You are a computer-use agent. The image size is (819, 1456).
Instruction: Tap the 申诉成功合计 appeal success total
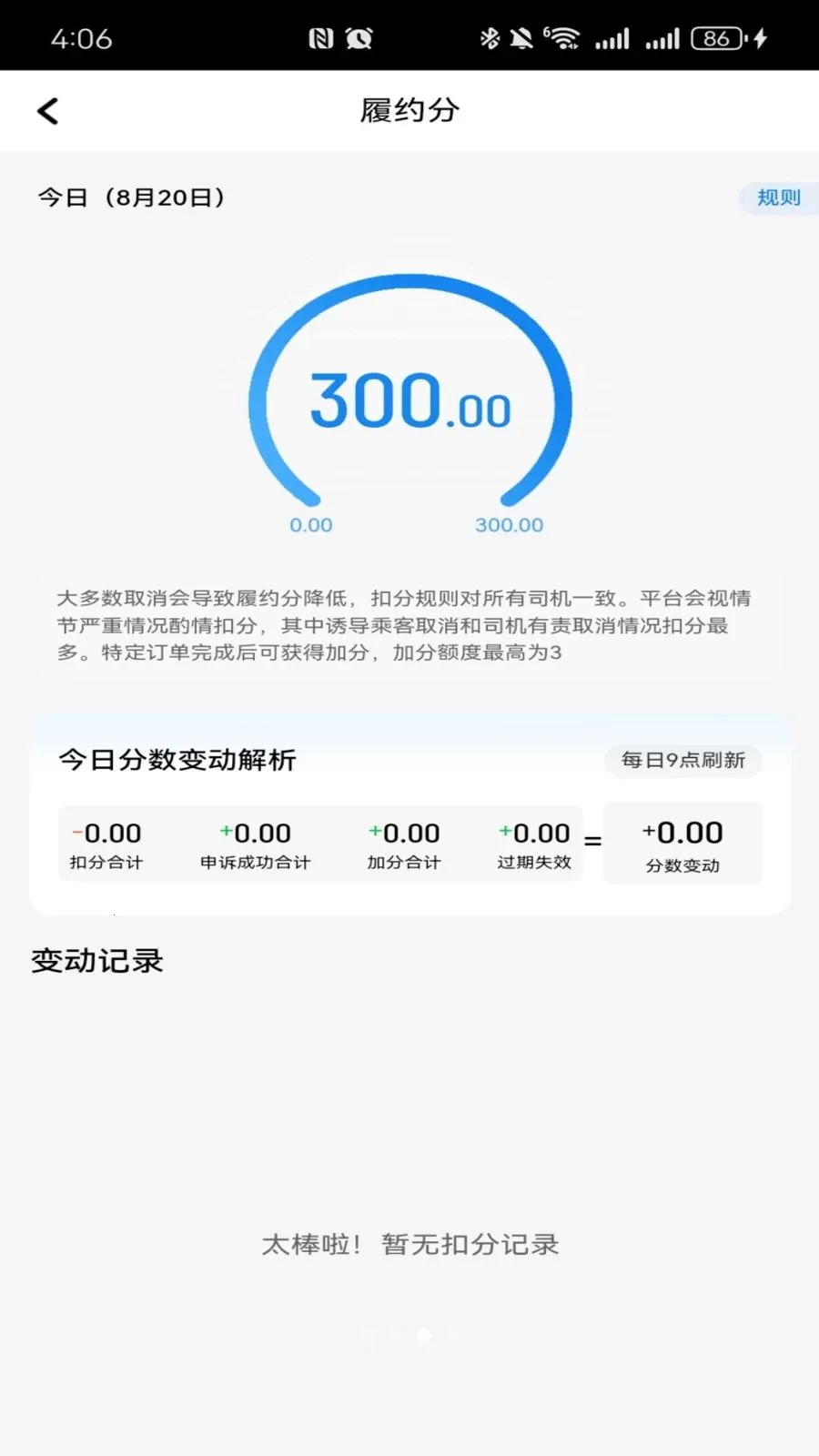[x=256, y=844]
